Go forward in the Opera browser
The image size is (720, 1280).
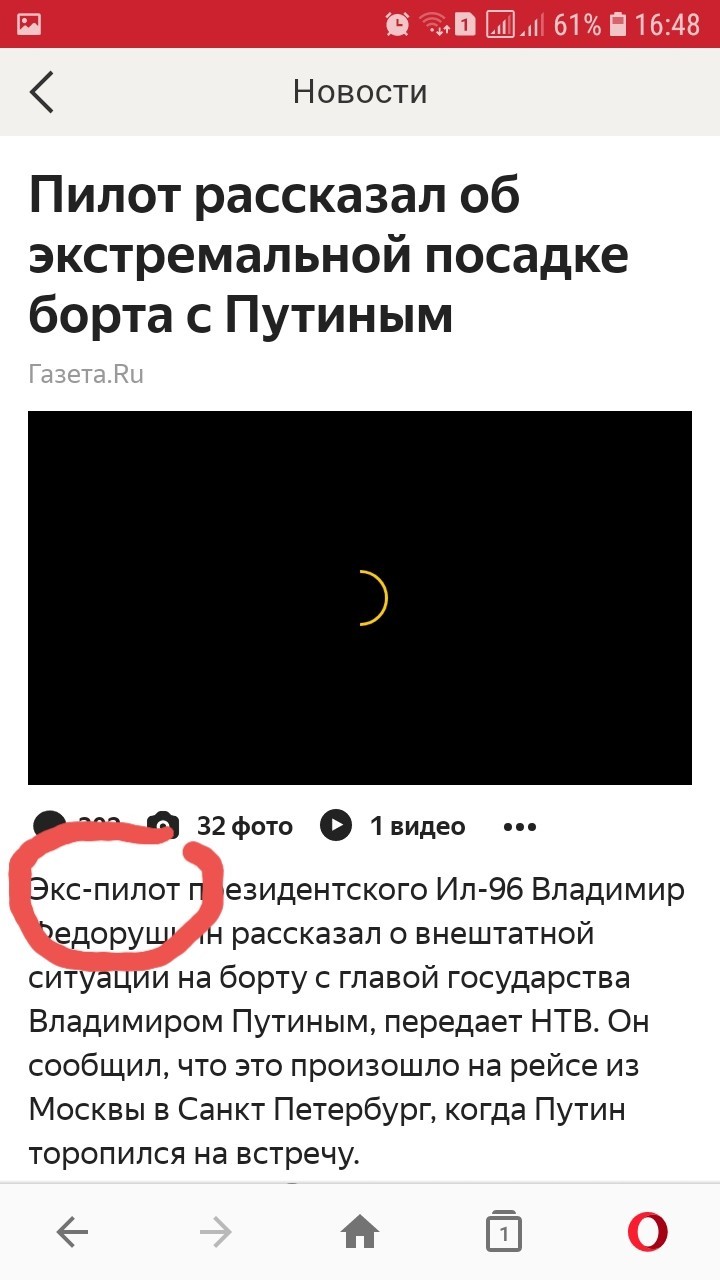click(216, 1232)
